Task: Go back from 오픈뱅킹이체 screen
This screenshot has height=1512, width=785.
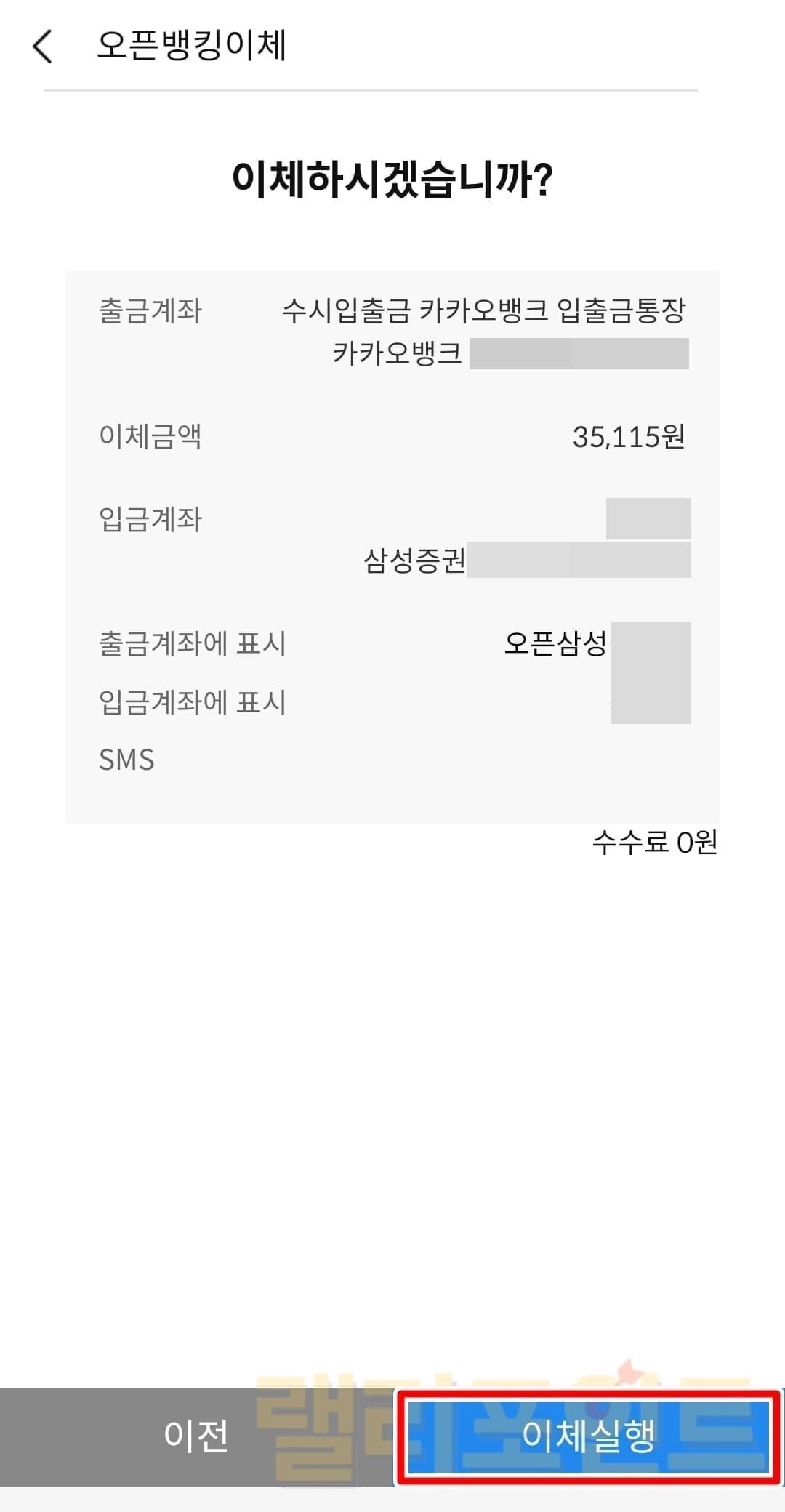Action: pyautogui.click(x=43, y=47)
